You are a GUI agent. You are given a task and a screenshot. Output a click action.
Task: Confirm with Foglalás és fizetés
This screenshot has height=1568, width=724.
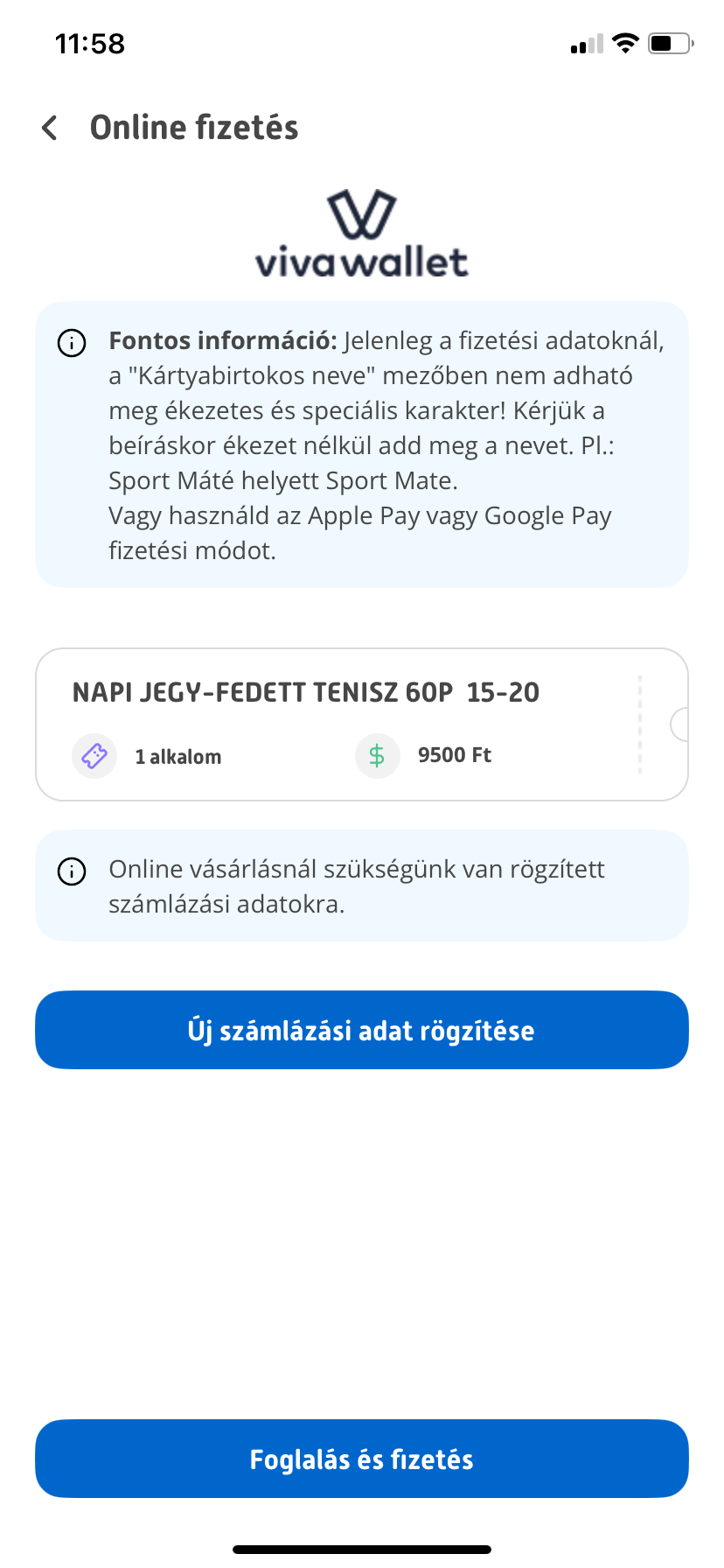pyautogui.click(x=362, y=1459)
